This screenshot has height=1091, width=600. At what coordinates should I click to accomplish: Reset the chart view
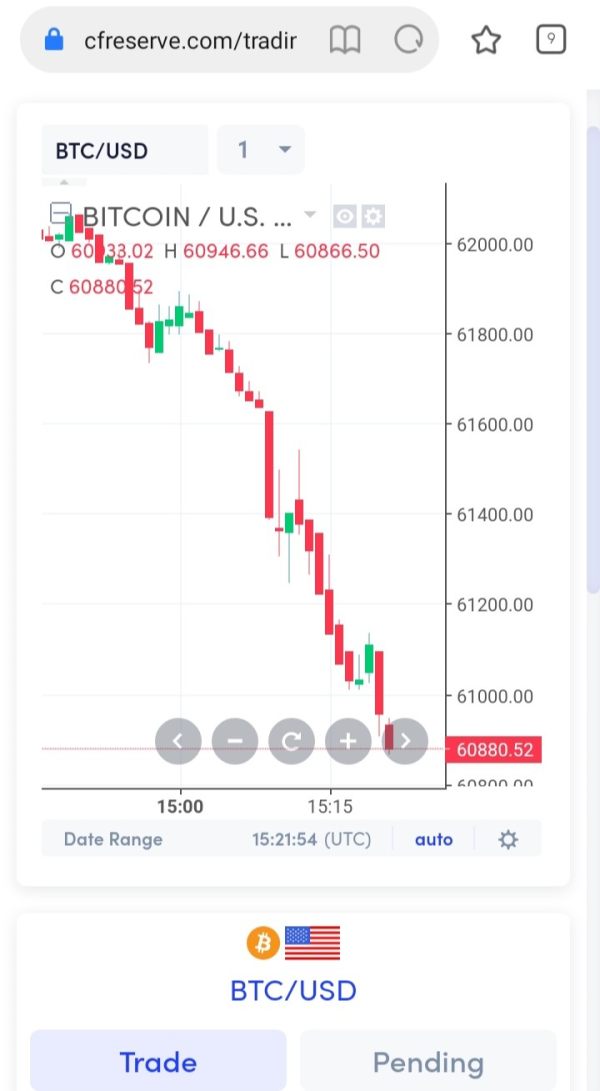(x=291, y=741)
